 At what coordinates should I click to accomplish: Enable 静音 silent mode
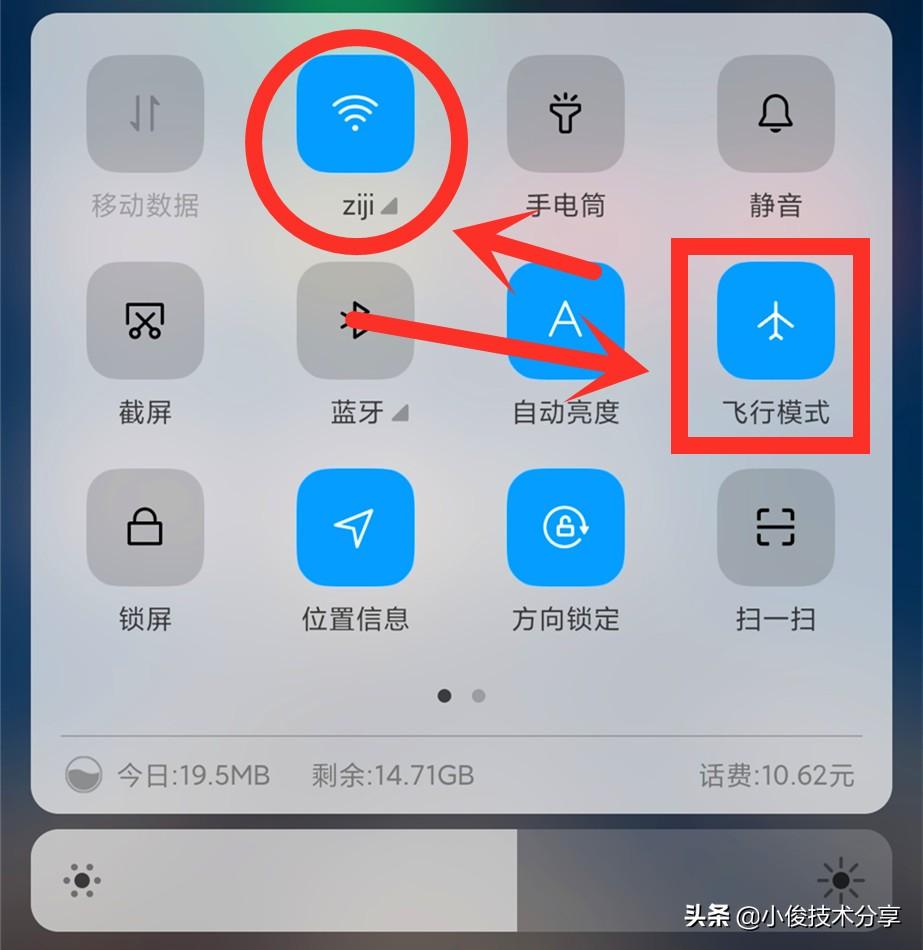pyautogui.click(x=775, y=114)
